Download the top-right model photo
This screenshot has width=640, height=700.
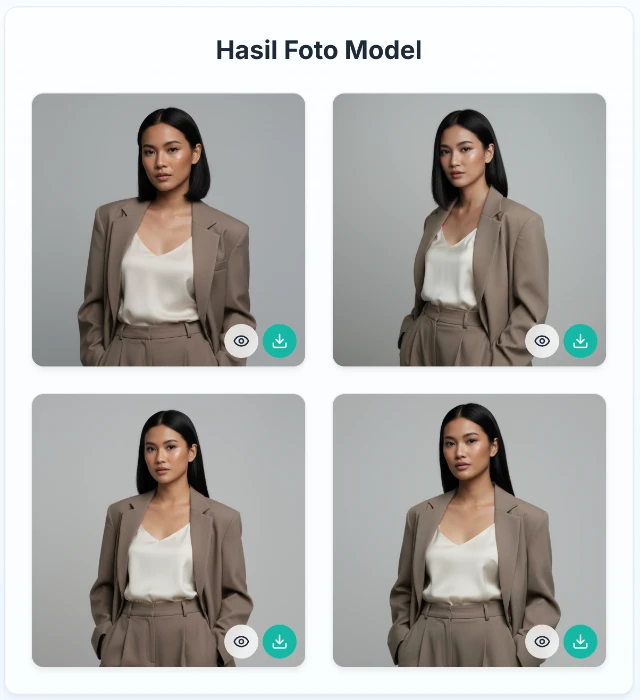pyautogui.click(x=580, y=341)
